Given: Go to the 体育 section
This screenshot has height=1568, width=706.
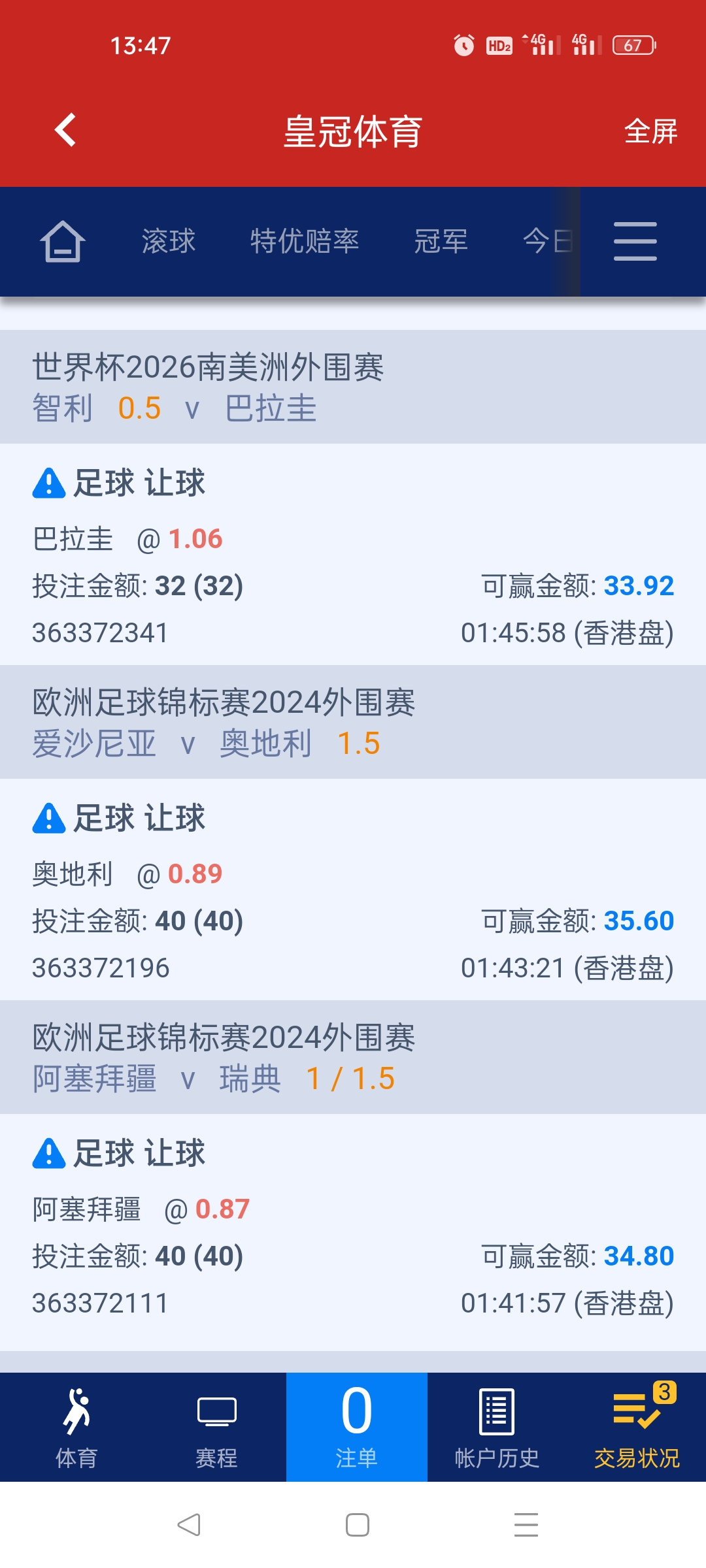Looking at the screenshot, I should coord(76,1428).
